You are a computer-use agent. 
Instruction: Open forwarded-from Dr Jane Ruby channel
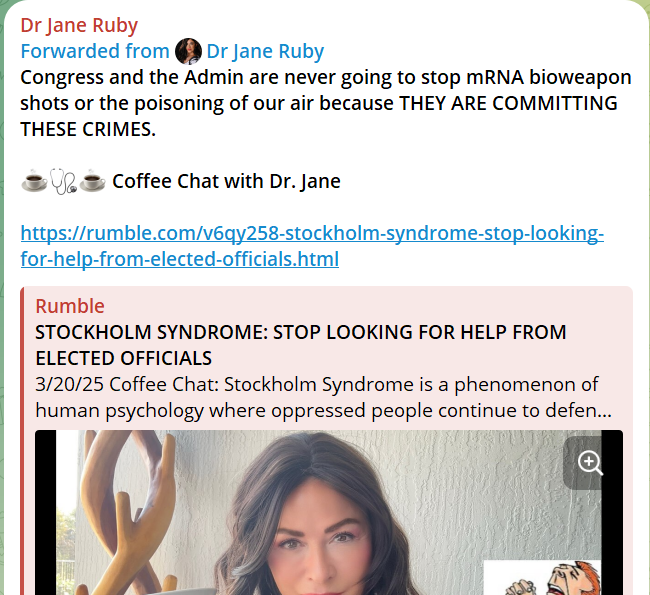click(264, 51)
